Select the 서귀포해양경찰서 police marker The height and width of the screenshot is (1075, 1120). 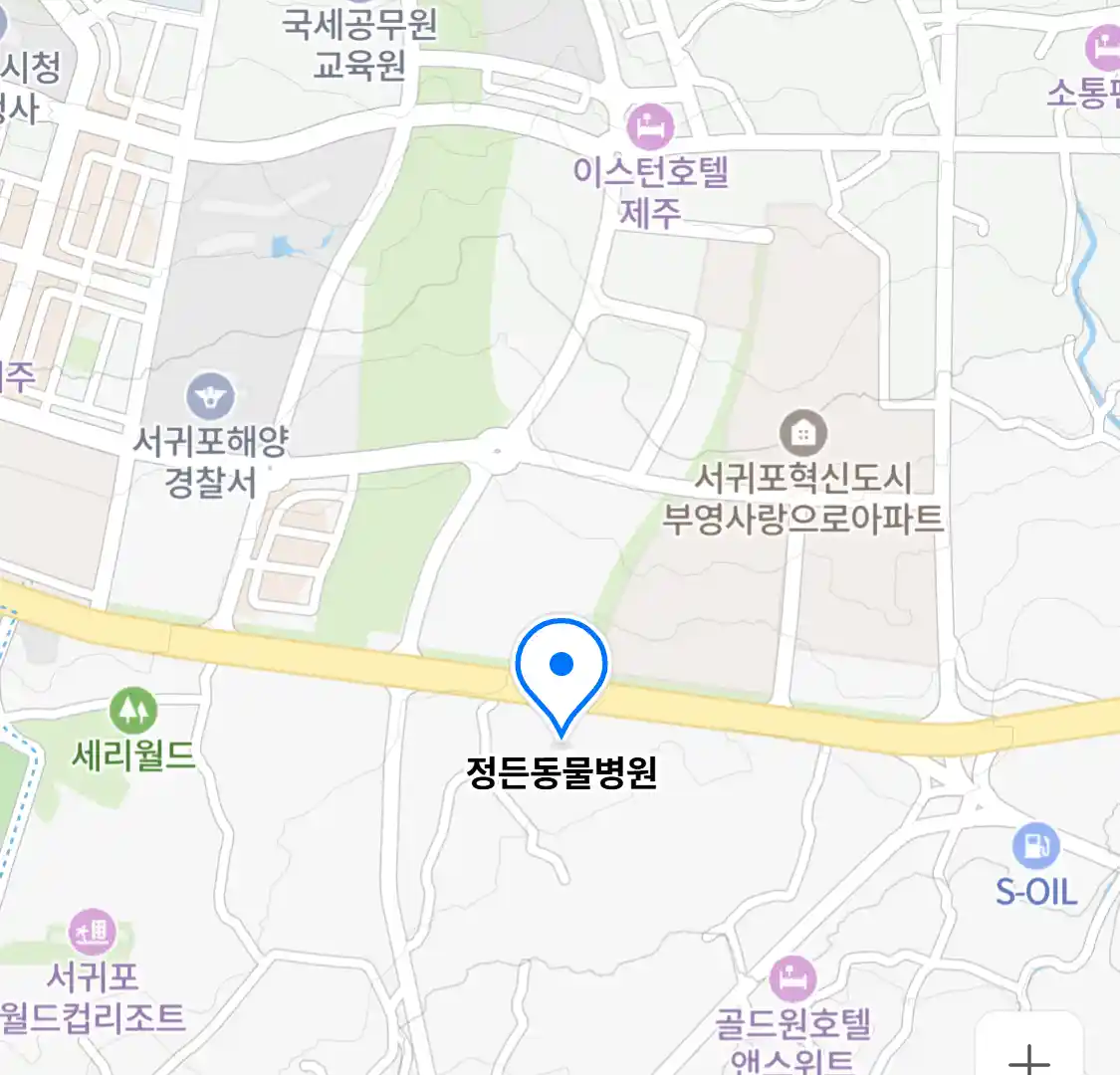(211, 397)
